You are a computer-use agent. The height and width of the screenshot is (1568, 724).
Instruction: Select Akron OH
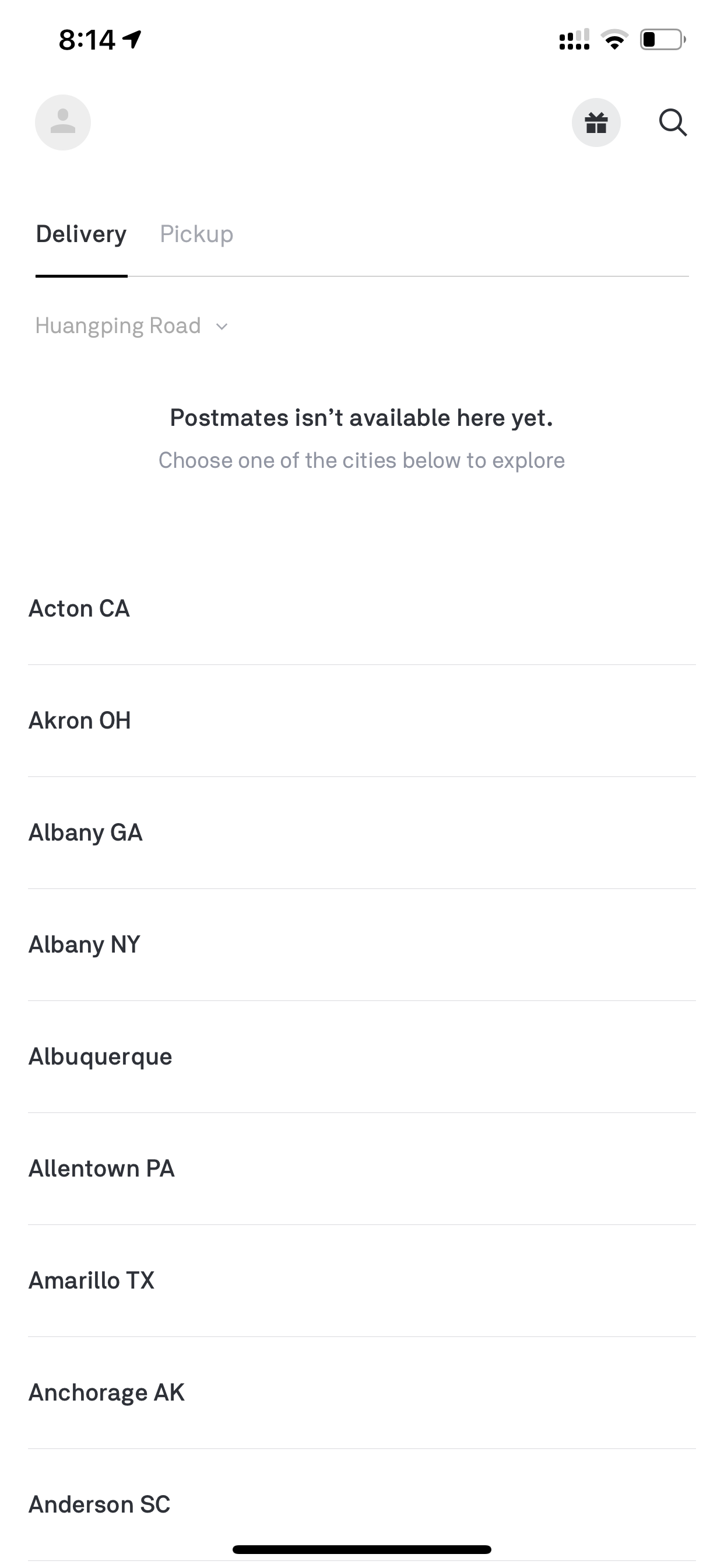[362, 720]
